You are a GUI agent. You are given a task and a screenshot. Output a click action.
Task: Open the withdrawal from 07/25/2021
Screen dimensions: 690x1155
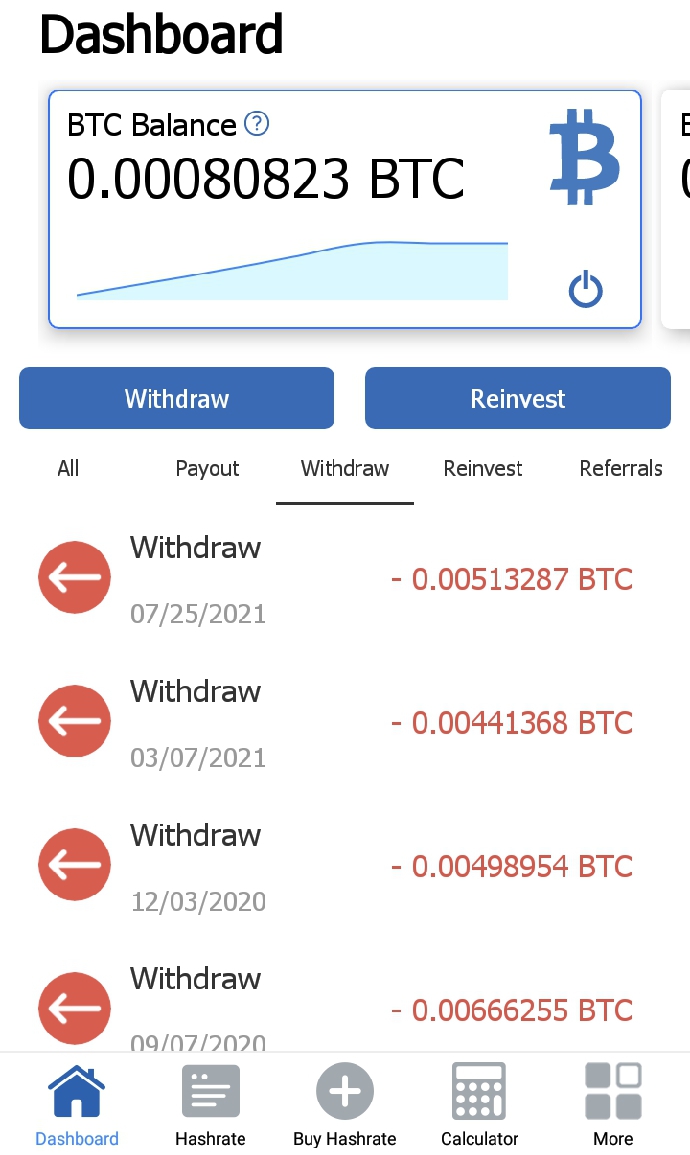pyautogui.click(x=340, y=578)
